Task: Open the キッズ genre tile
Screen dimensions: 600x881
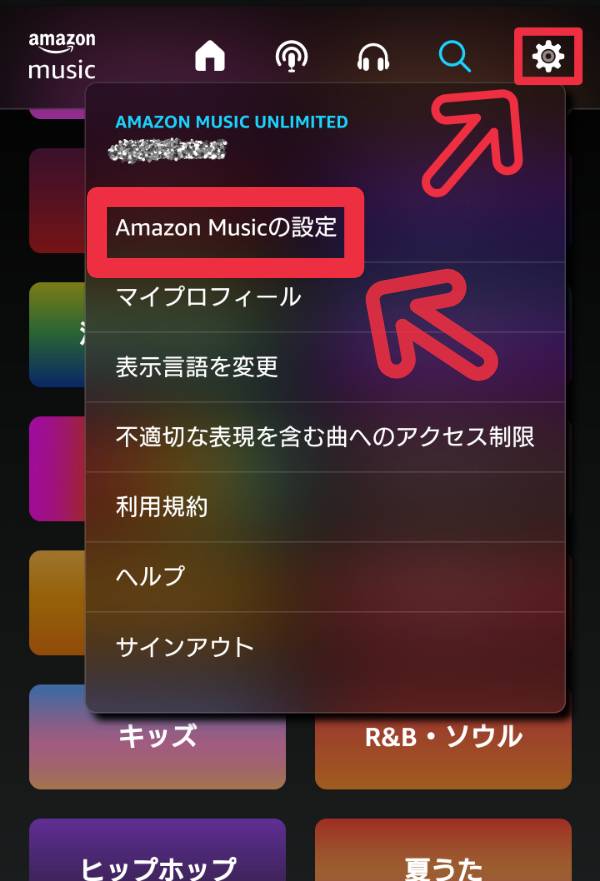Action: coord(157,738)
